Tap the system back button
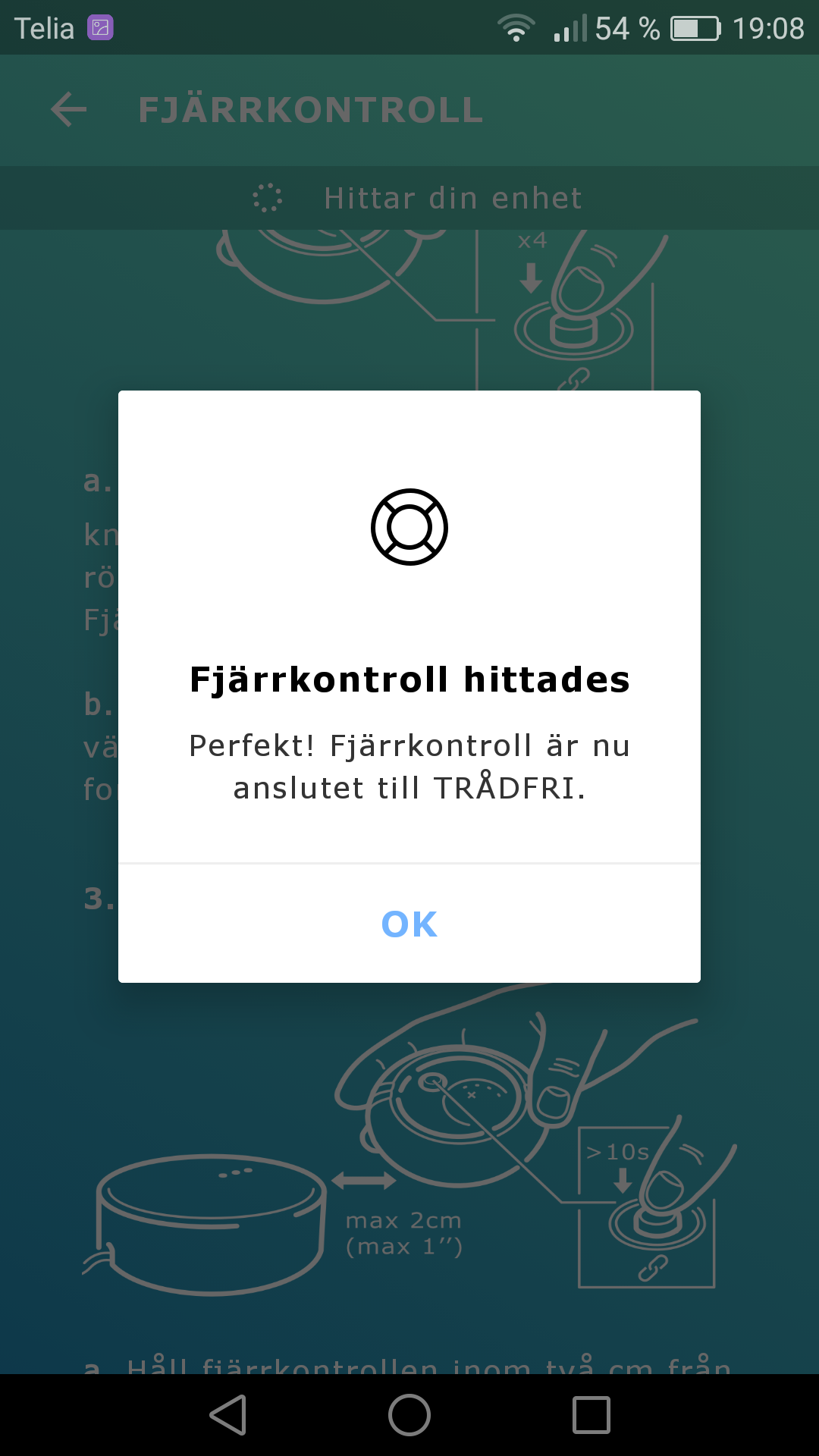This screenshot has width=819, height=1456. 227,1415
